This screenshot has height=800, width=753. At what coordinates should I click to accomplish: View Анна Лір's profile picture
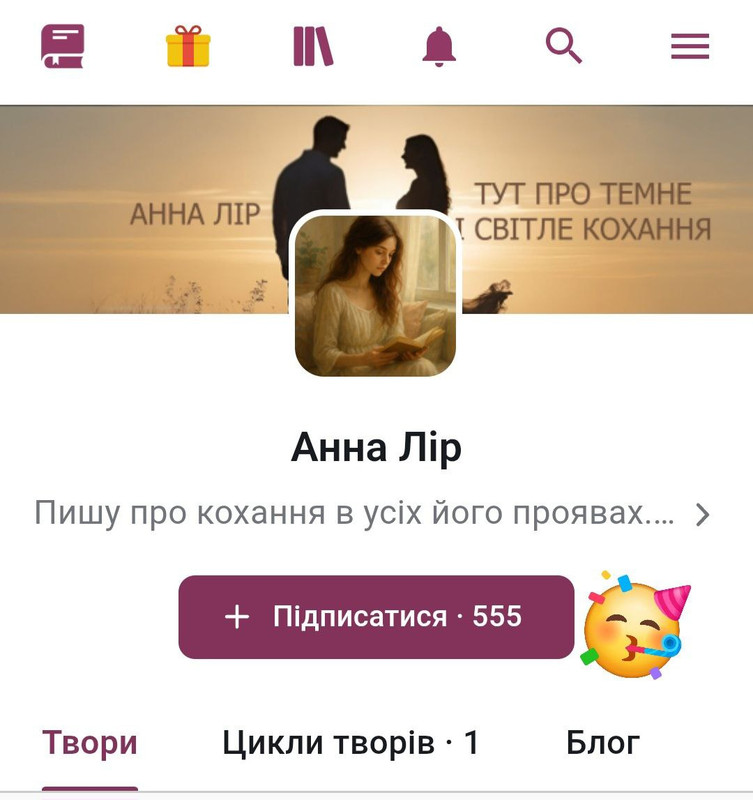[375, 296]
